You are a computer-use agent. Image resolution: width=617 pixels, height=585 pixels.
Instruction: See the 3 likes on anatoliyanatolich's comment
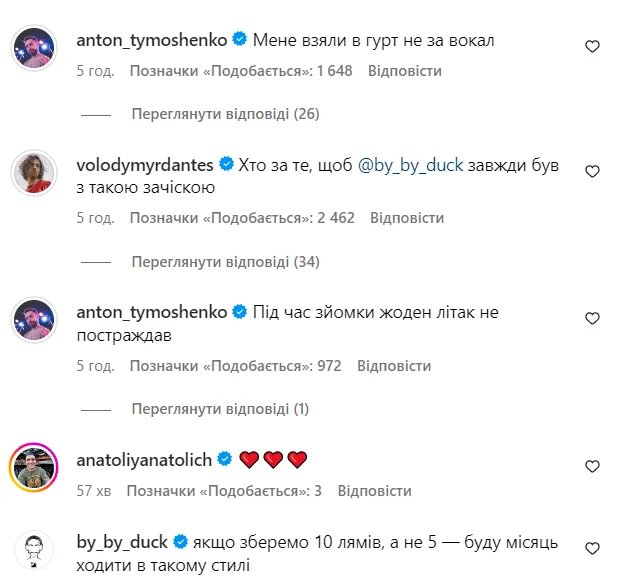(225, 491)
